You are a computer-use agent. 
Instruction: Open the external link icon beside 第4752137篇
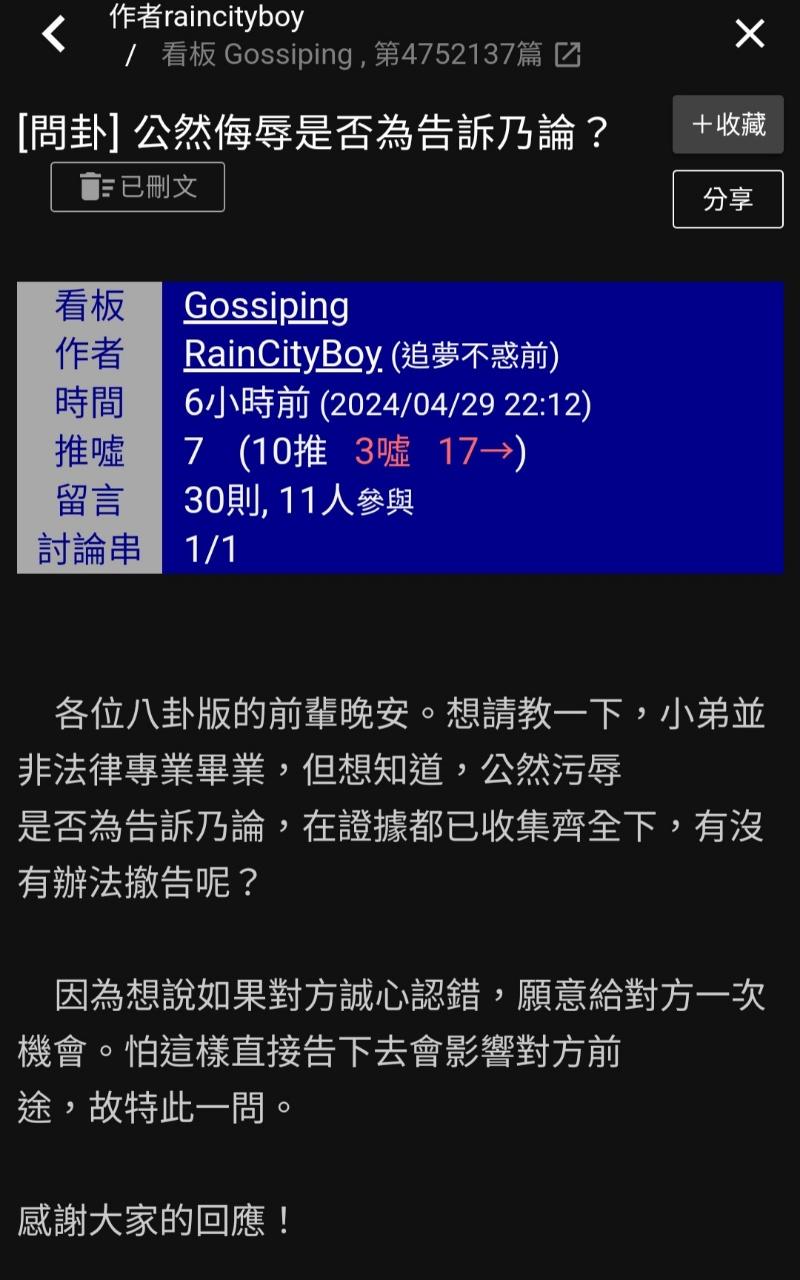pyautogui.click(x=568, y=55)
